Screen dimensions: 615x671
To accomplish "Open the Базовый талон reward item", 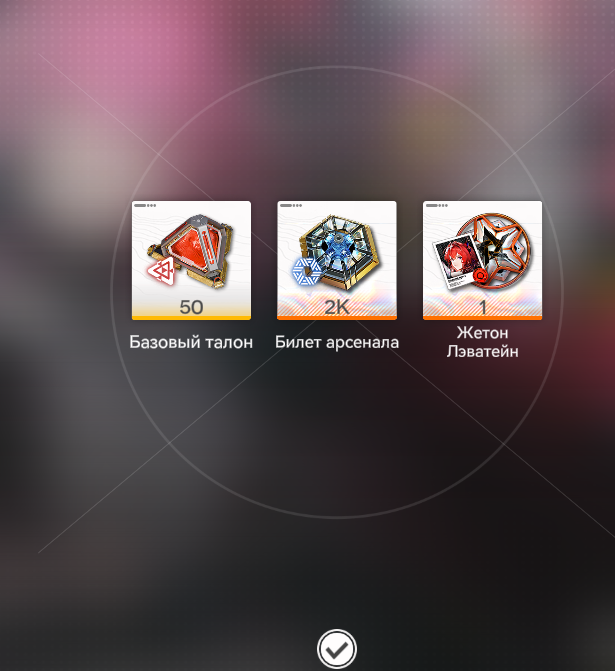I will (191, 261).
